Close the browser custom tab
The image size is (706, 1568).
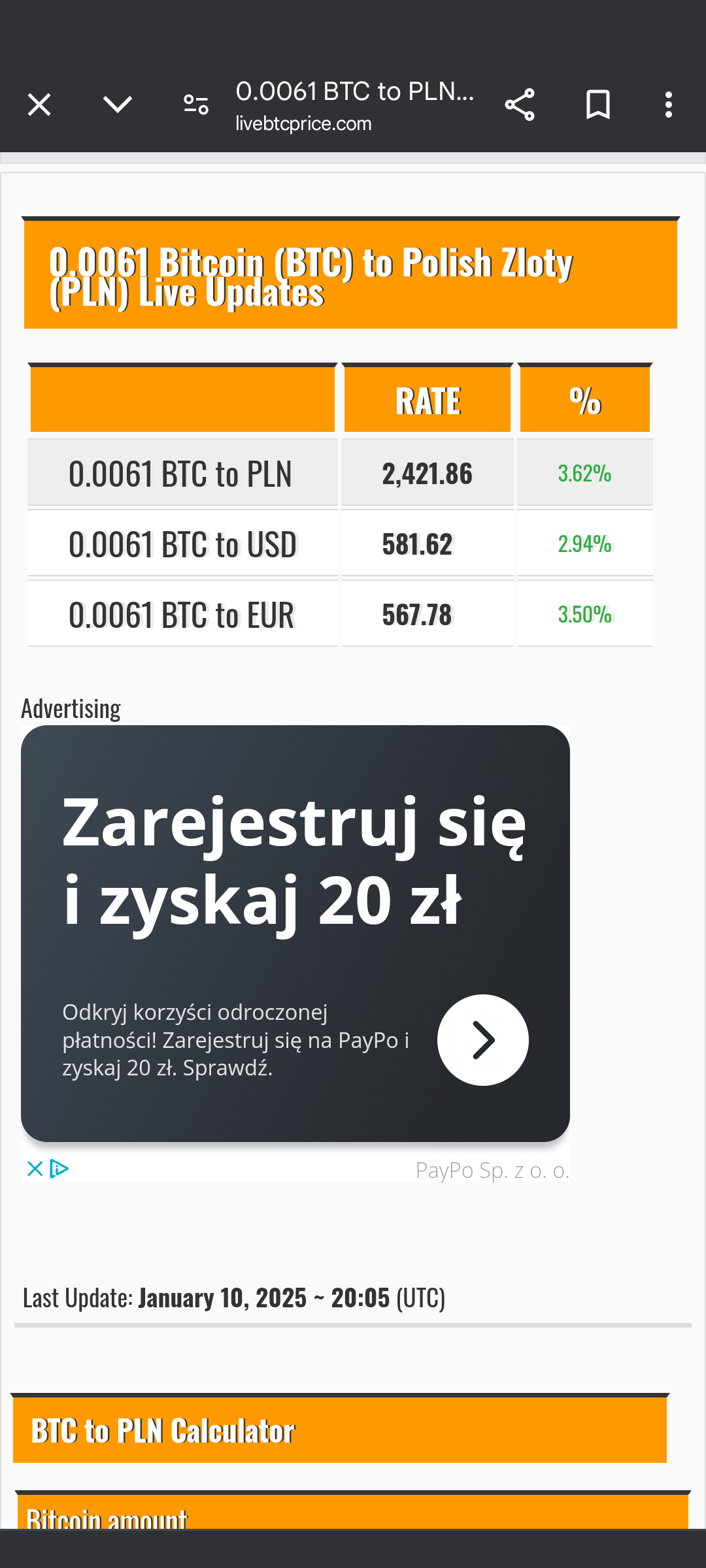coord(39,105)
